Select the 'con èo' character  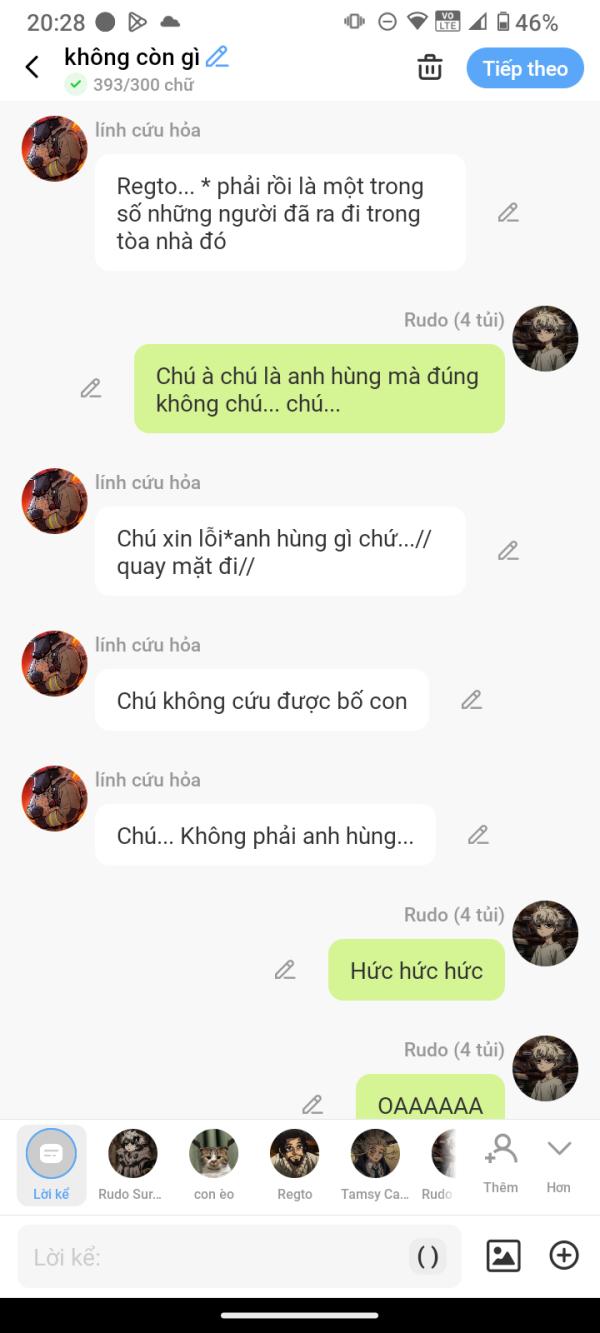point(214,1164)
